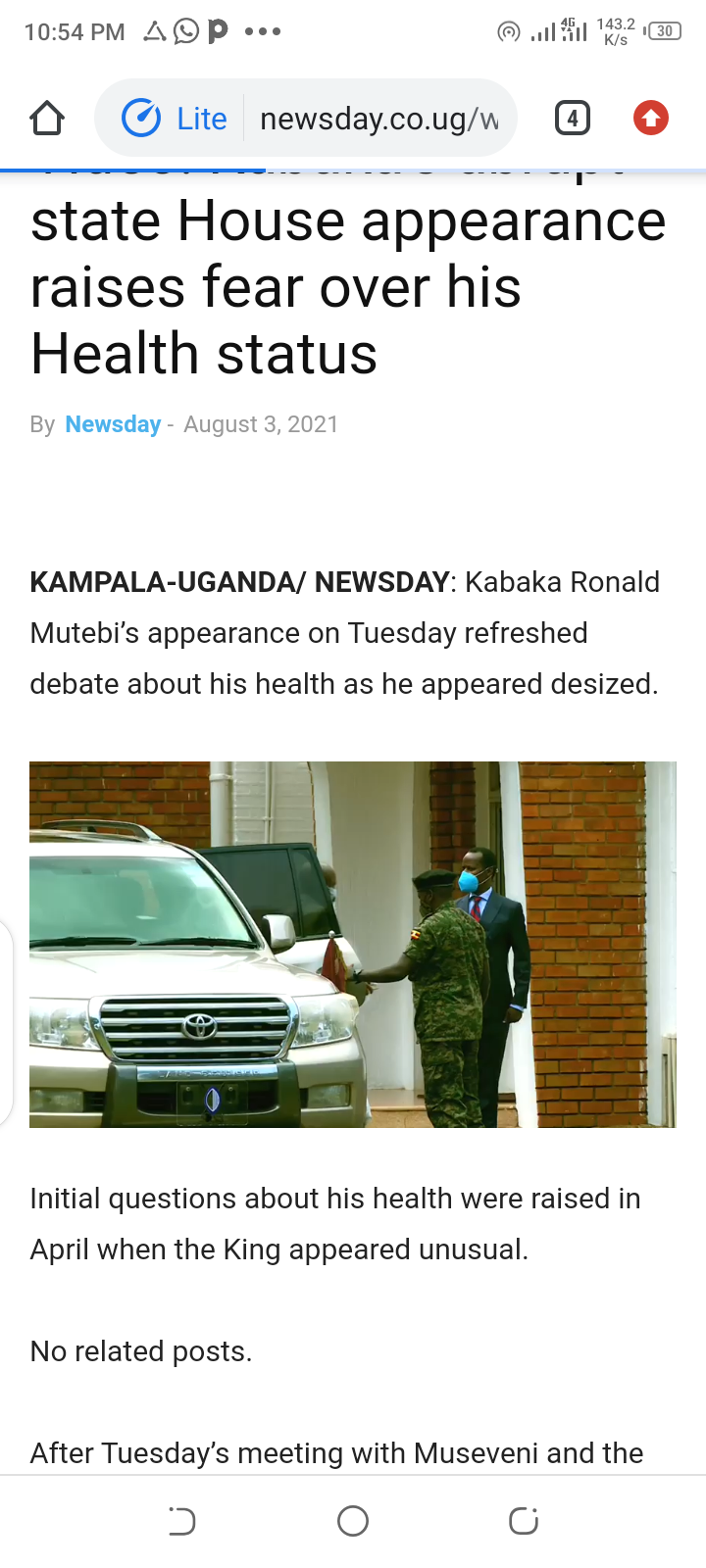
Task: Open the P notification icon in the status bar
Action: [219, 30]
